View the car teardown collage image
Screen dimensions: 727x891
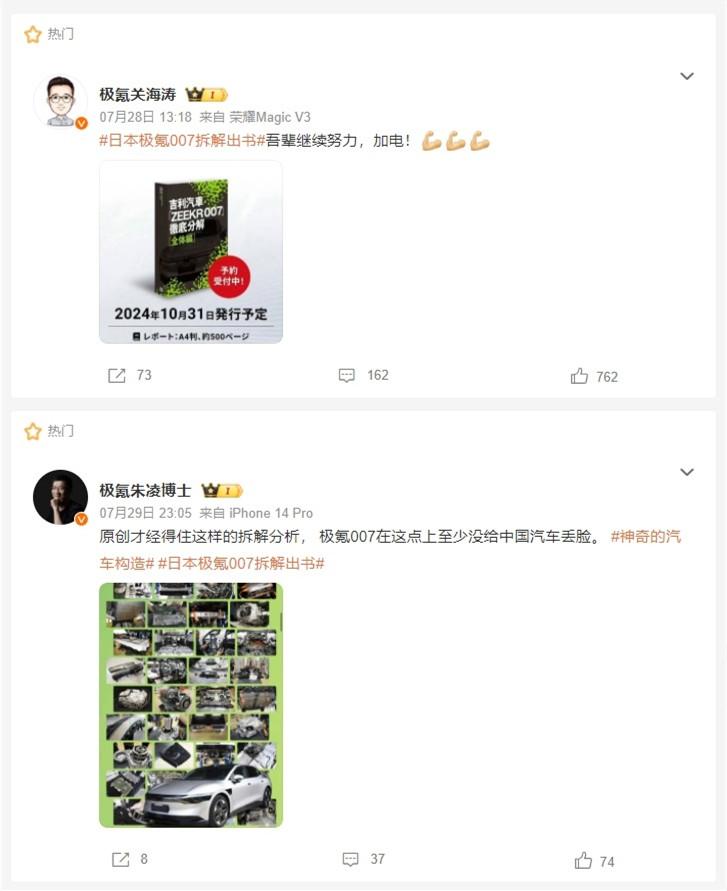191,705
